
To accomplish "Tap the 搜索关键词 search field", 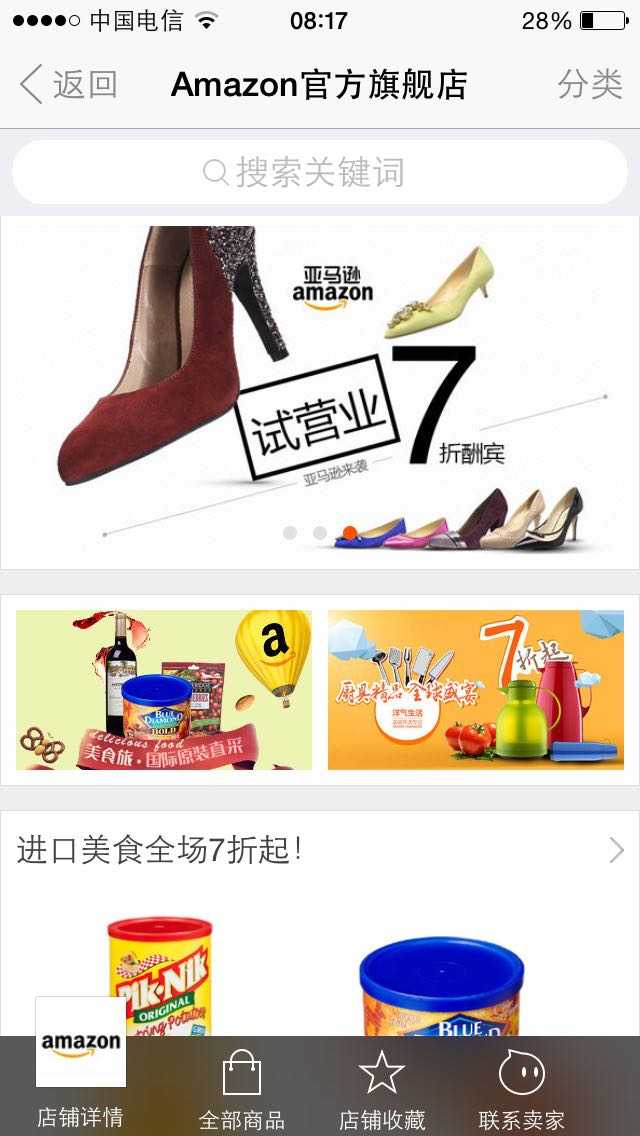I will click(x=320, y=172).
